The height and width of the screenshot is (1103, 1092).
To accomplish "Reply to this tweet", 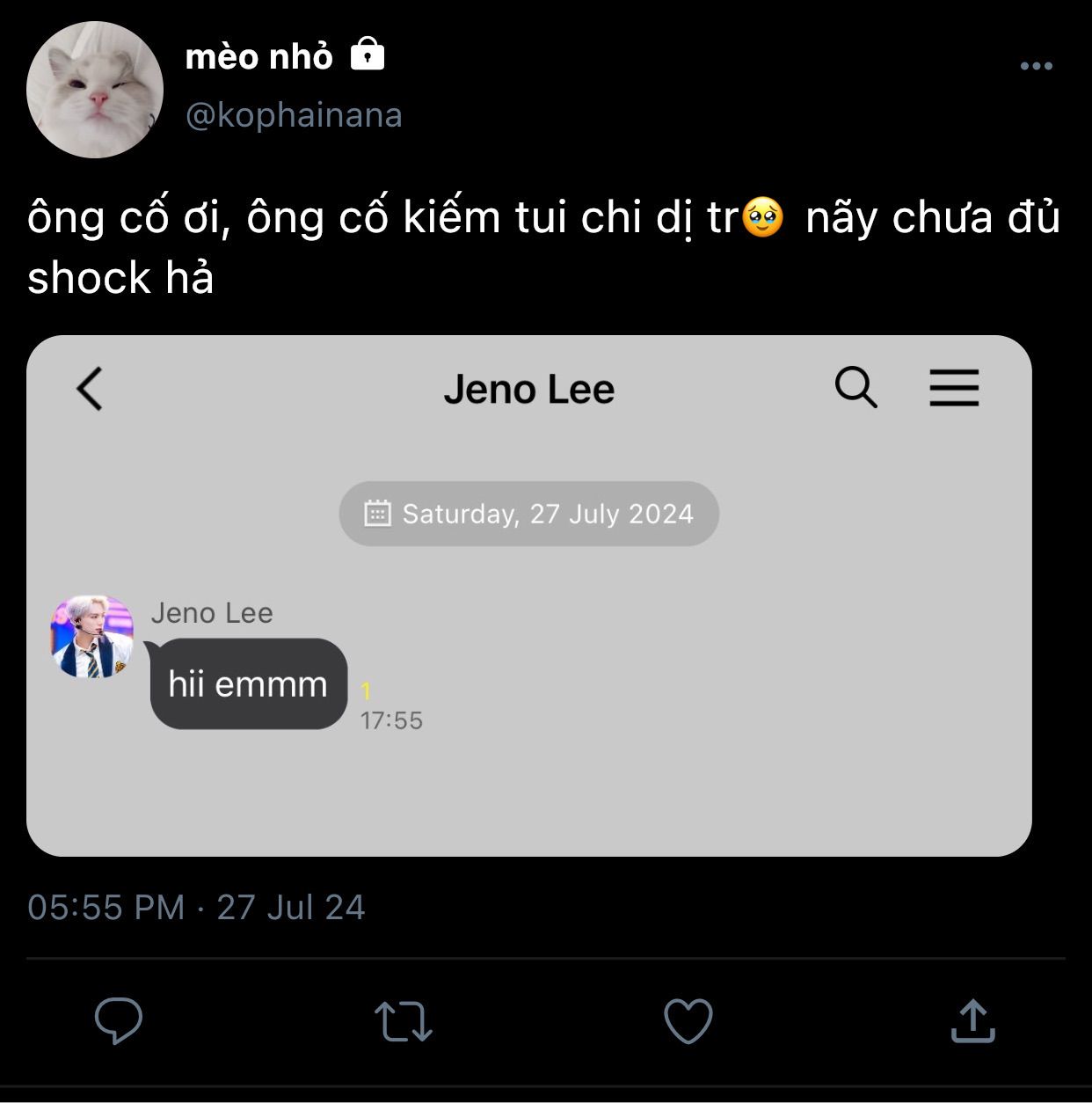I will pos(119,1020).
